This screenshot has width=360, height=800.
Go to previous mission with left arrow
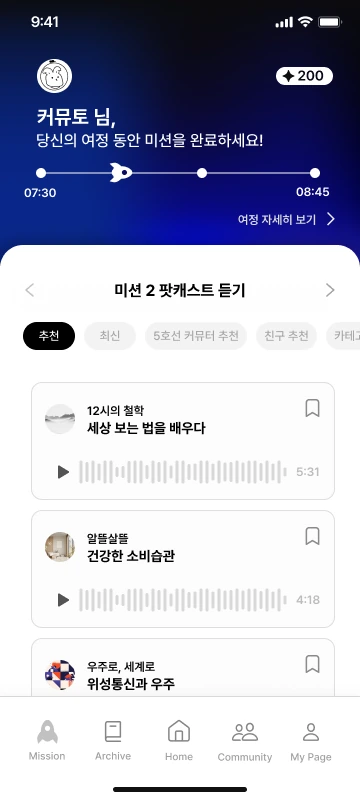30,290
